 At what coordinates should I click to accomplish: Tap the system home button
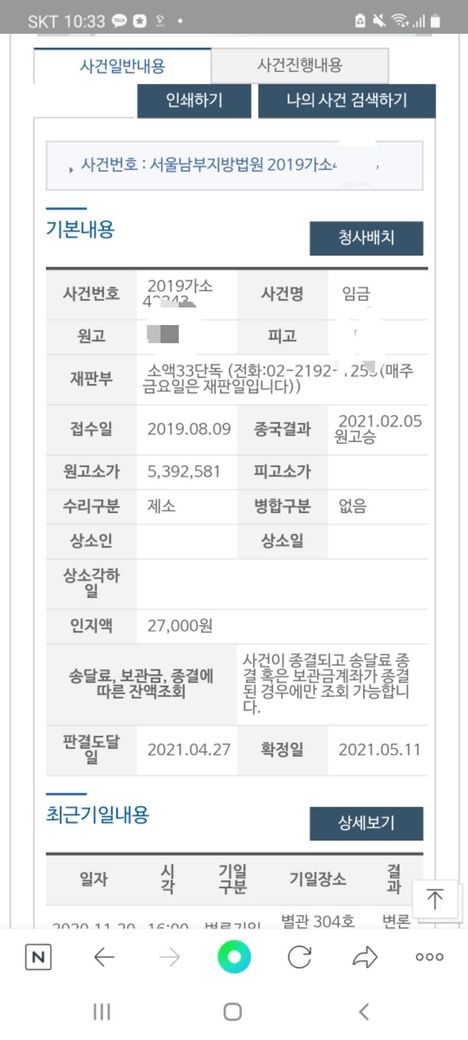[x=233, y=1011]
